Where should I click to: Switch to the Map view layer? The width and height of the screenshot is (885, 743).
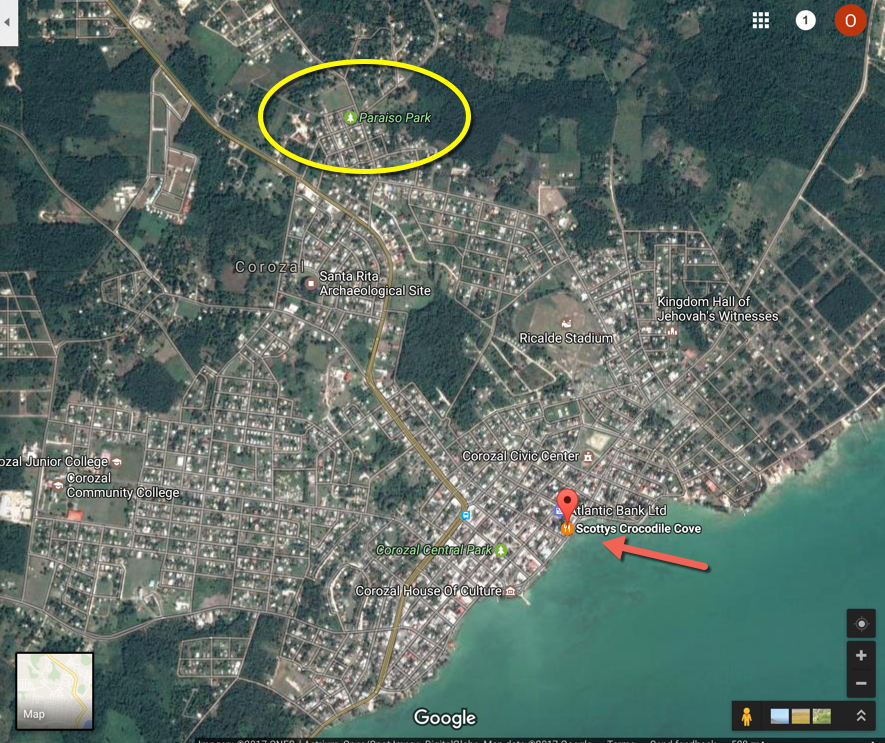(x=54, y=690)
